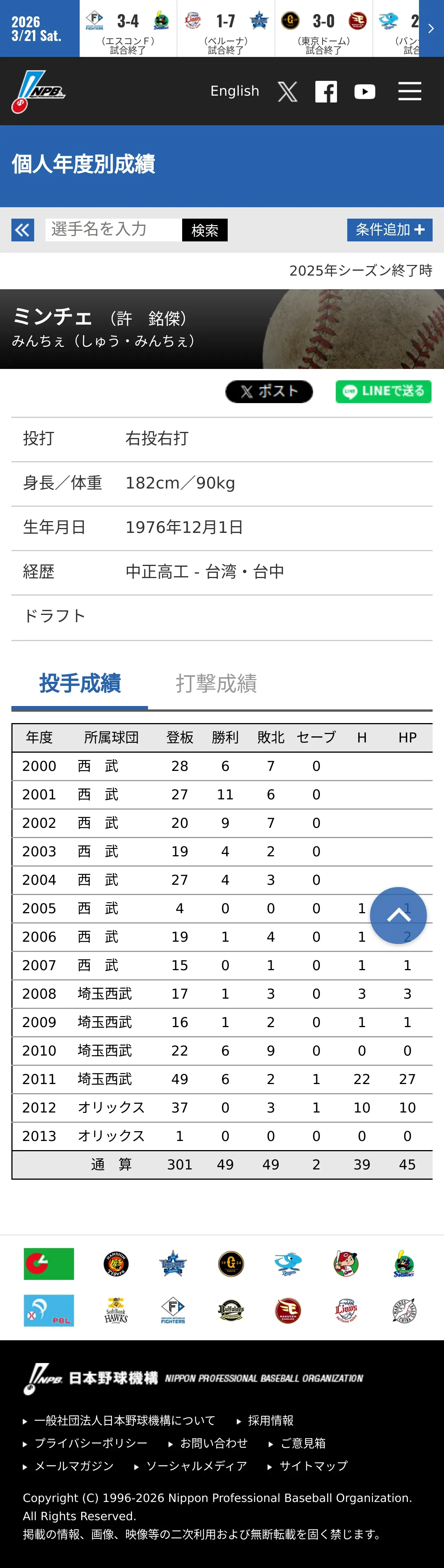Image resolution: width=444 pixels, height=1568 pixels.
Task: Send via LINEで送る button
Action: pos(383,391)
